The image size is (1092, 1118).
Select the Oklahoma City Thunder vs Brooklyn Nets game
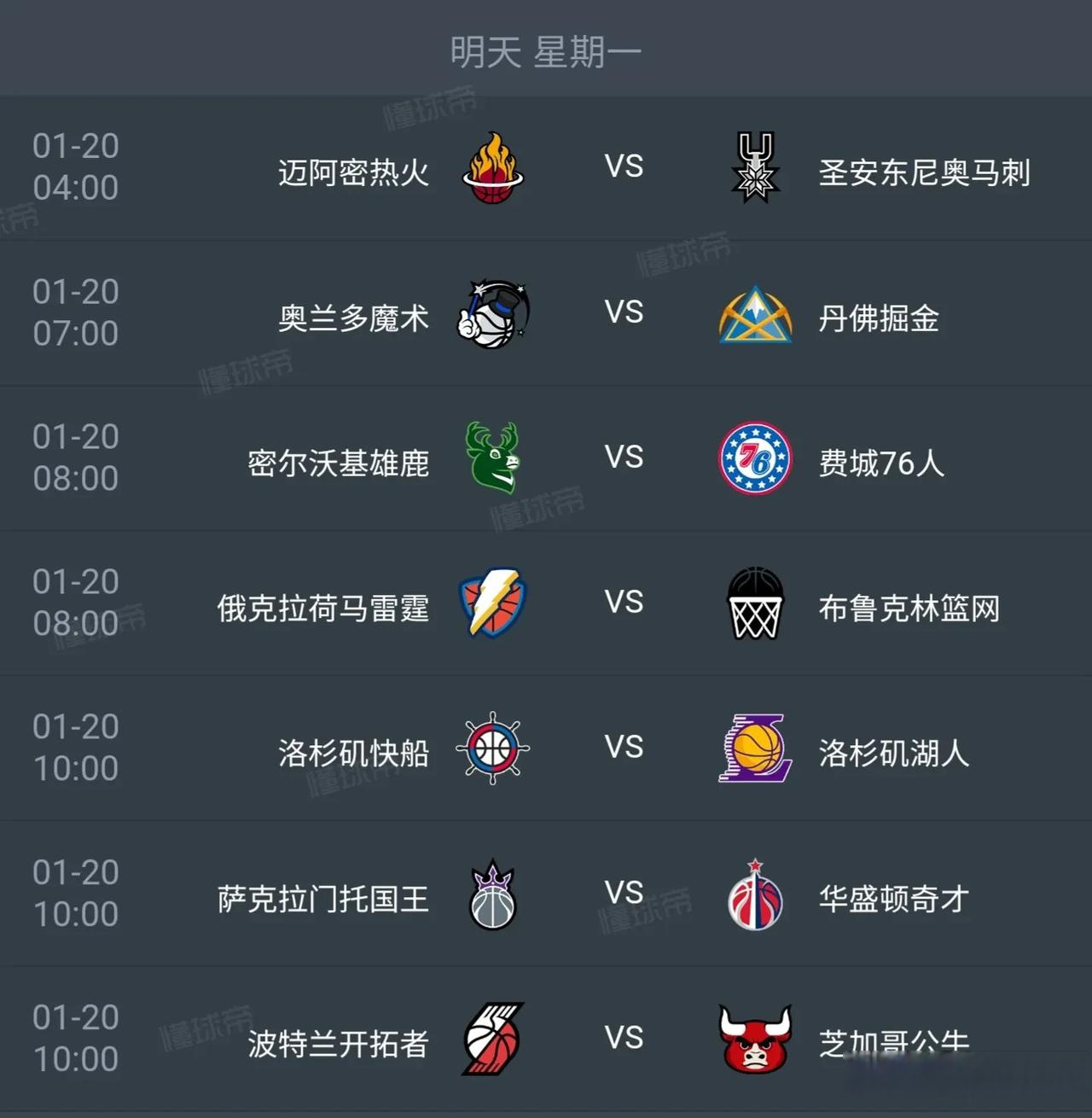coord(624,603)
